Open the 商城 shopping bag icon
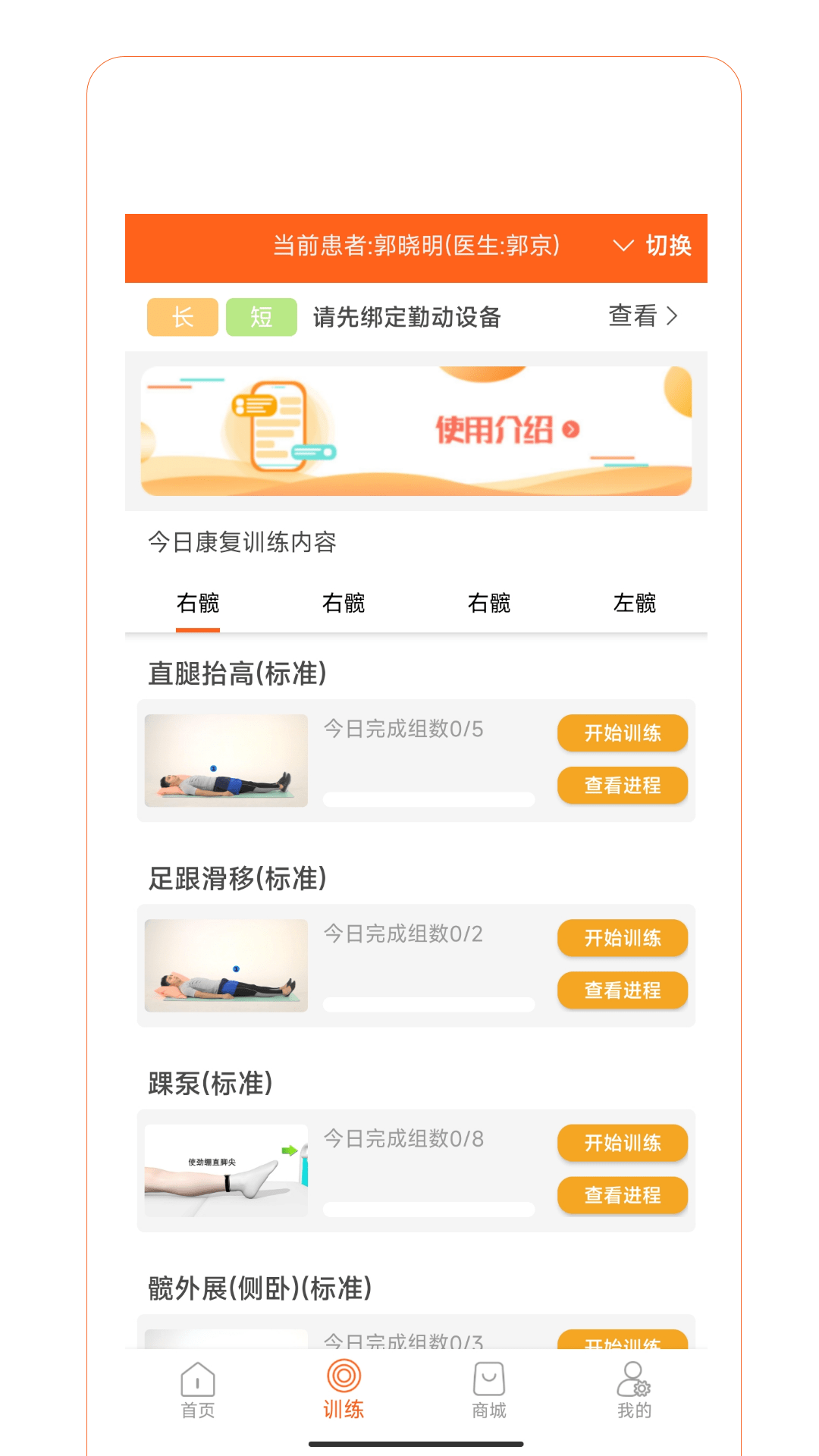This screenshot has width=819, height=1456. click(x=489, y=1382)
